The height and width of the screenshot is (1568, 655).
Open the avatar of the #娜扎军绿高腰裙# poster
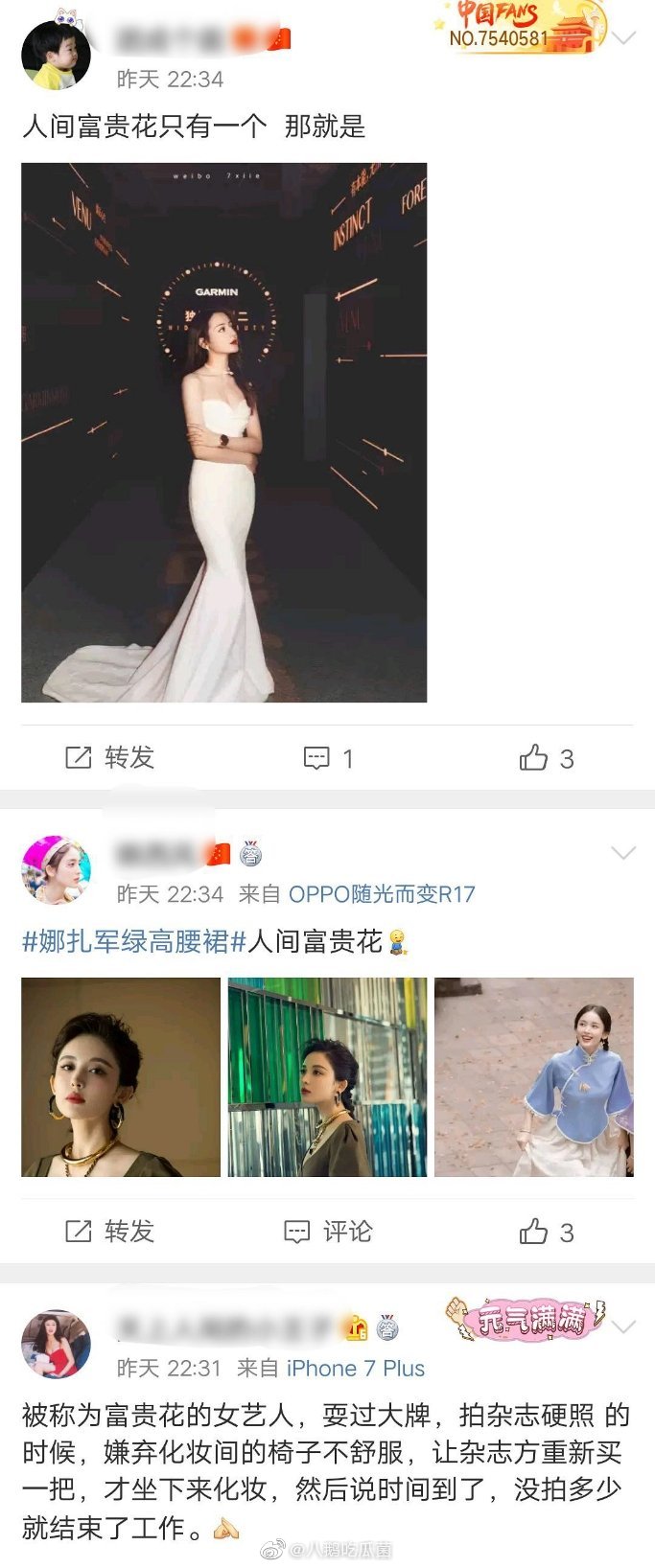(56, 869)
